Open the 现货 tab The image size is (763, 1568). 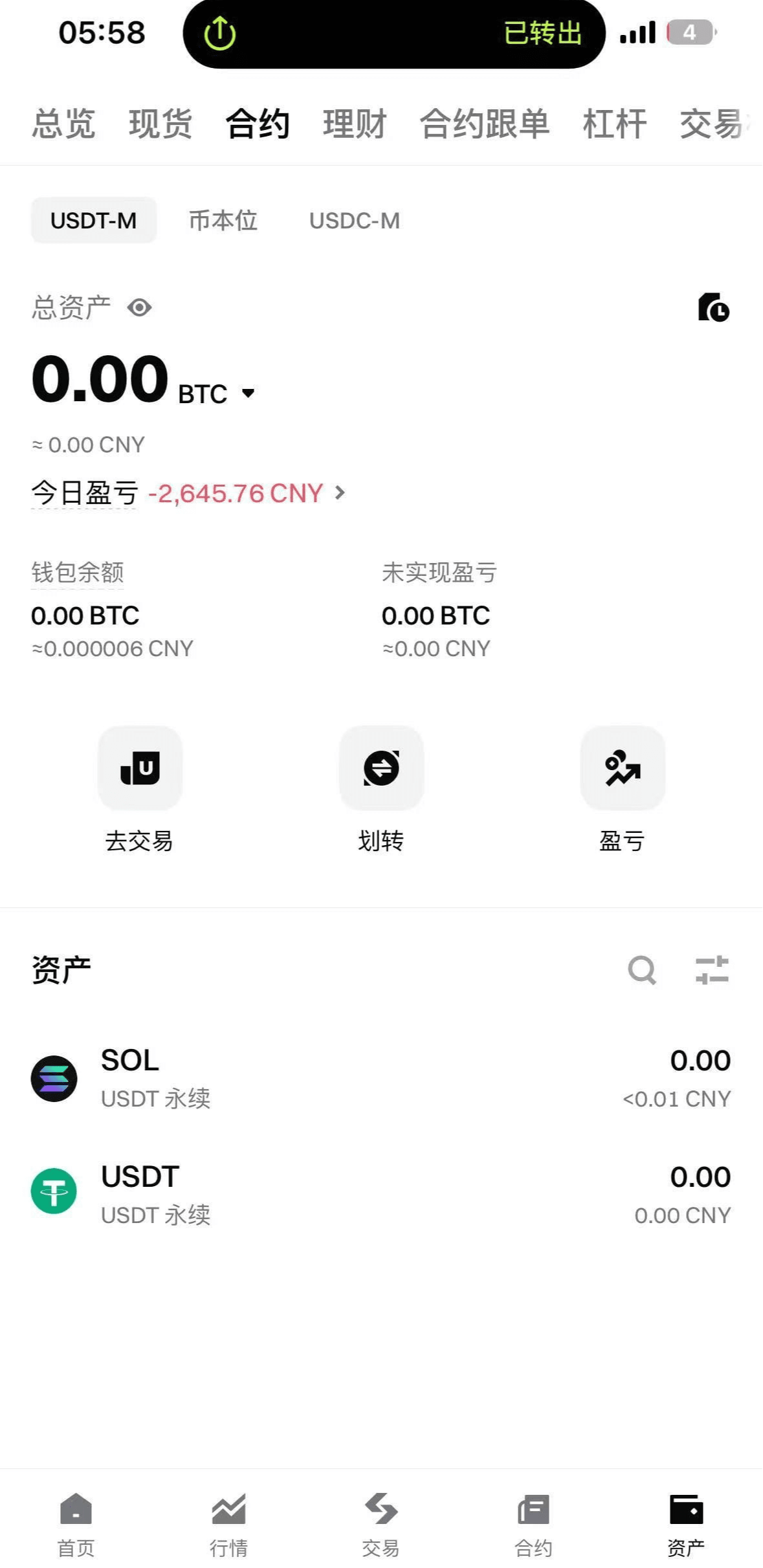click(x=160, y=124)
